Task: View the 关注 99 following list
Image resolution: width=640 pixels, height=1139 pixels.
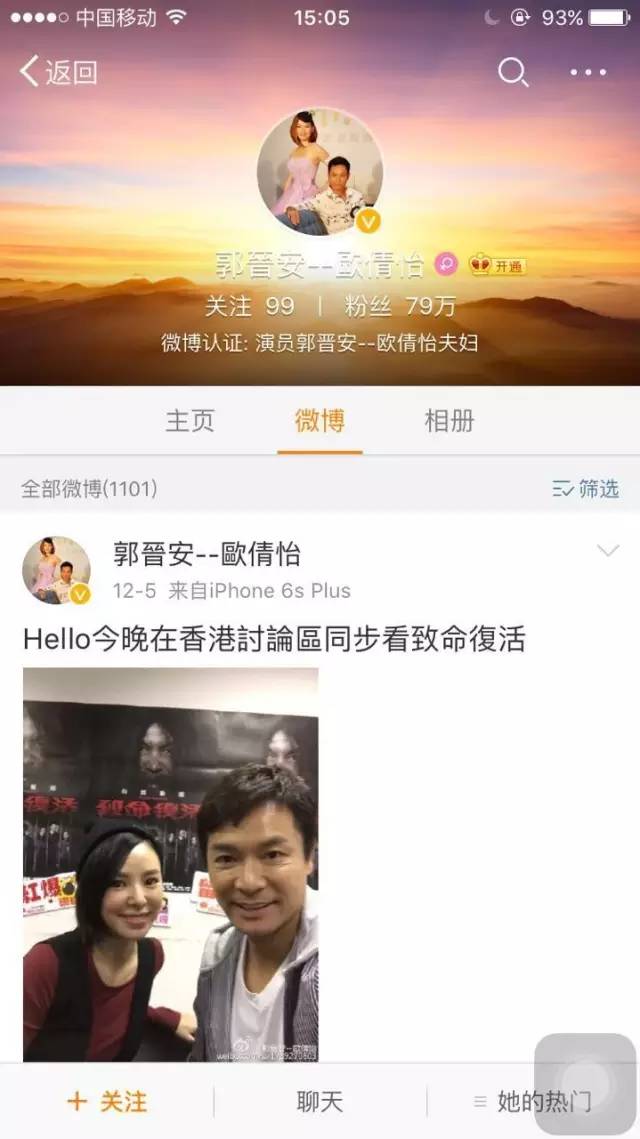Action: tap(249, 305)
